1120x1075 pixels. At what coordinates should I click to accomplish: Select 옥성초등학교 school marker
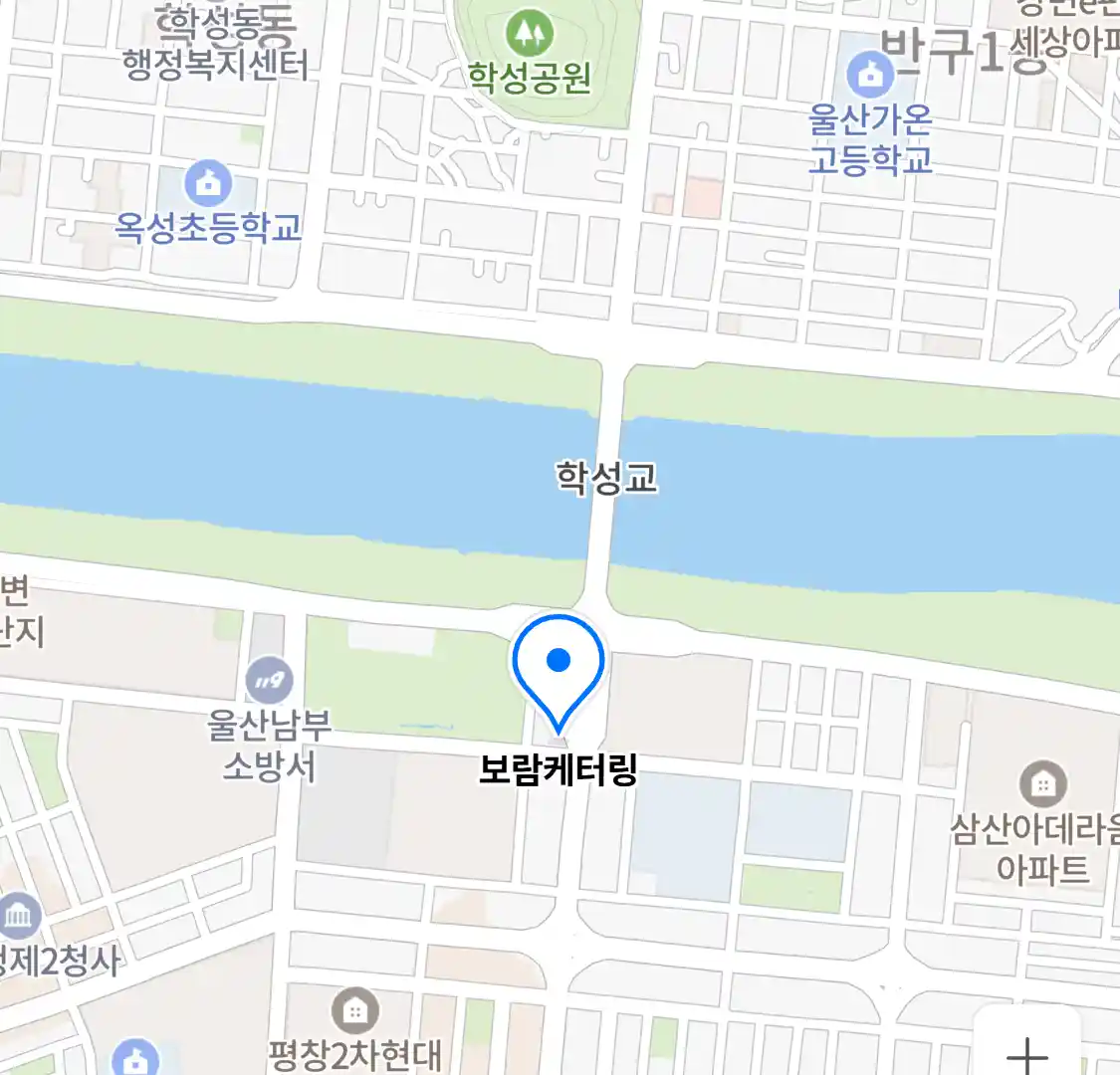click(208, 183)
